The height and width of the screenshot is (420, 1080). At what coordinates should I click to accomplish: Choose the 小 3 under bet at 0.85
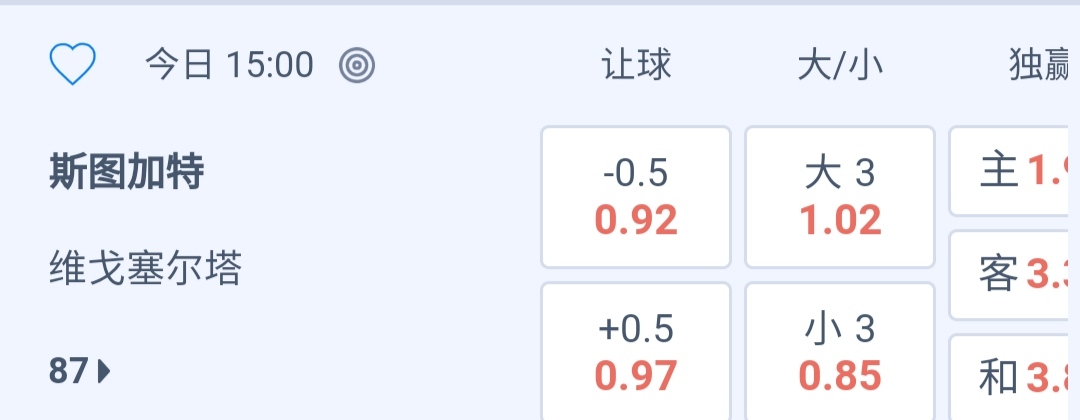[840, 352]
